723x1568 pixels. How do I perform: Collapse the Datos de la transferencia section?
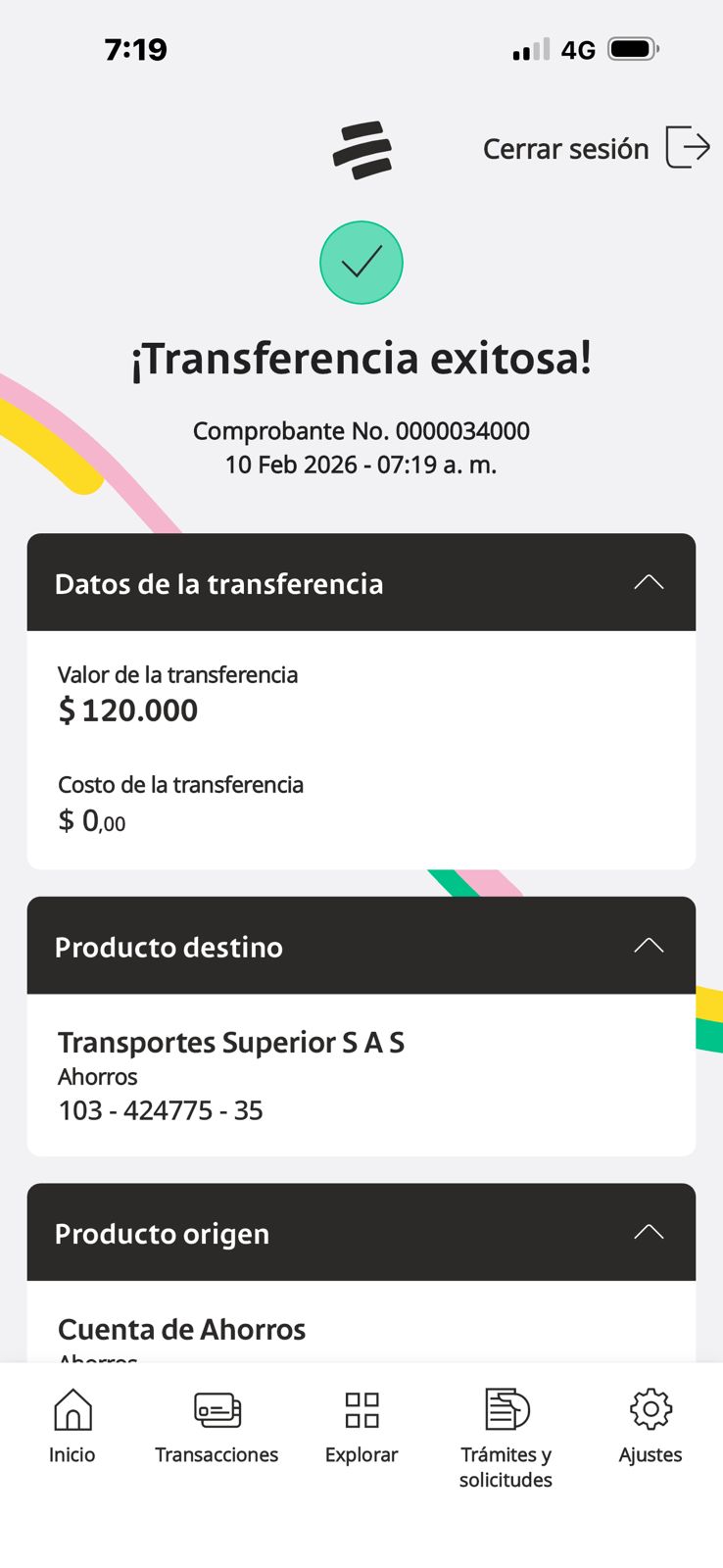point(648,583)
